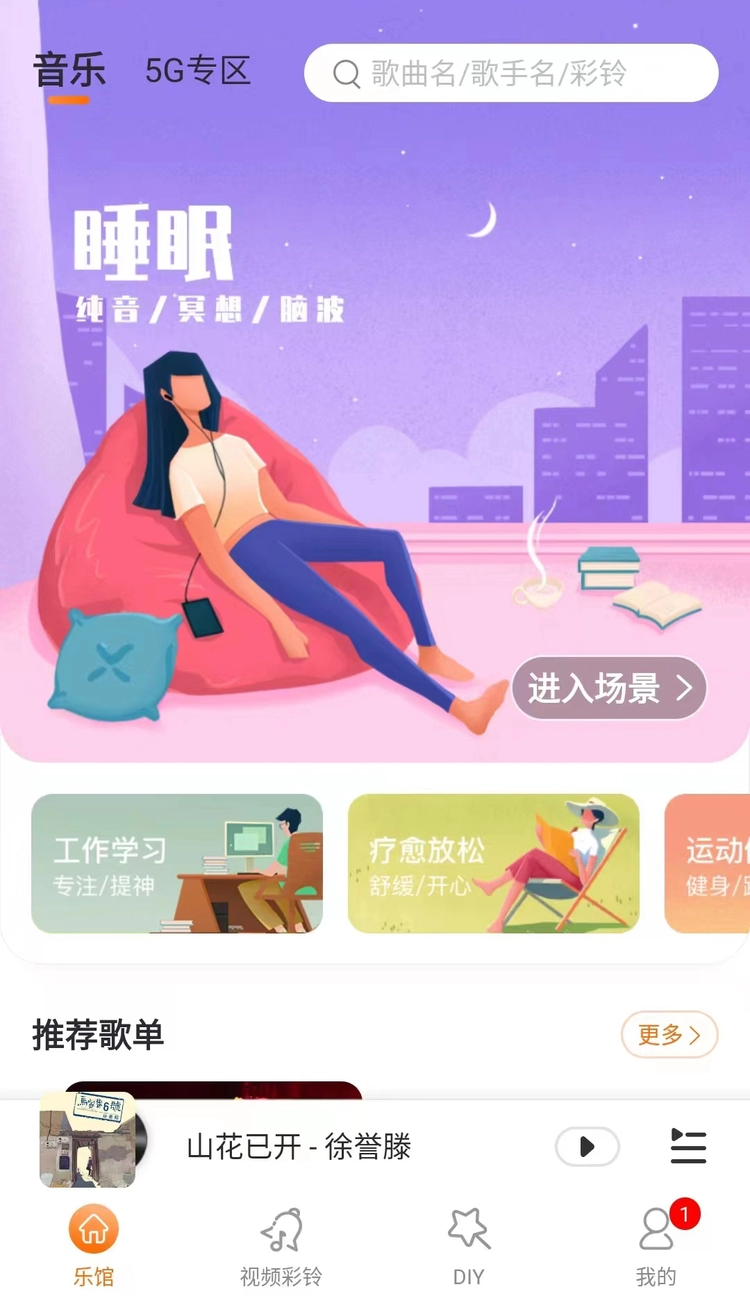Switch to the 视频彩铃 tab
The image size is (750, 1296).
coord(281,1245)
